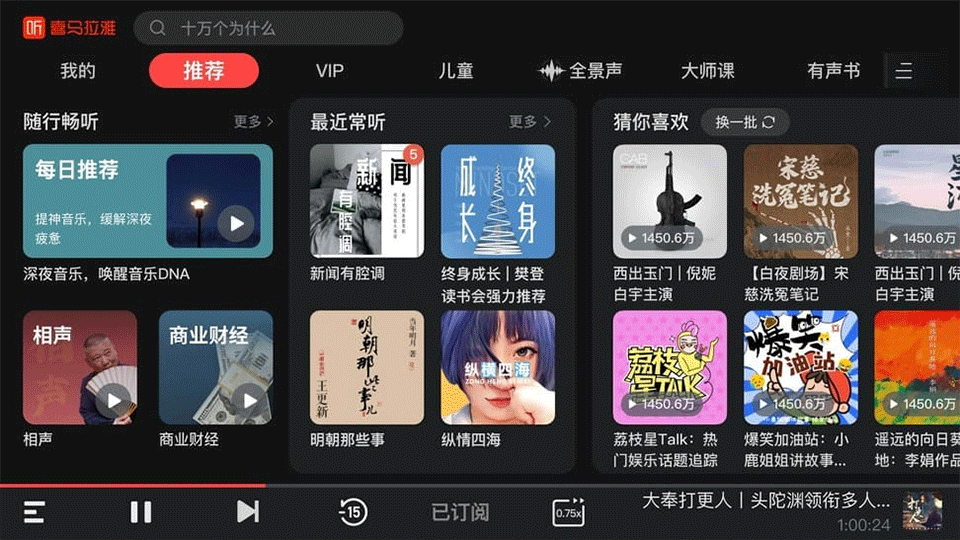Select the 大师课 tab
This screenshot has height=540, width=960.
pos(708,71)
